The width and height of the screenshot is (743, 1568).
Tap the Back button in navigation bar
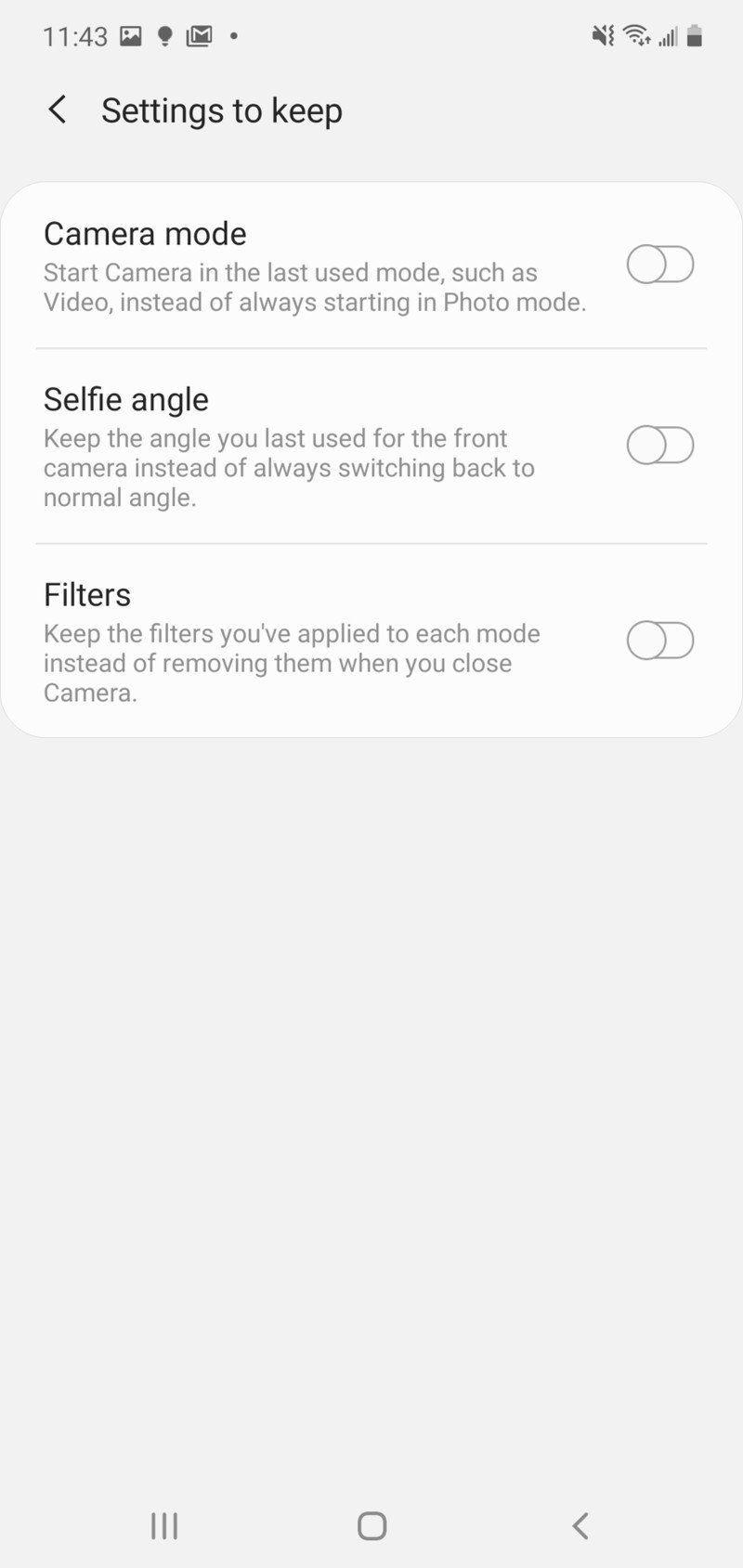point(580,1525)
